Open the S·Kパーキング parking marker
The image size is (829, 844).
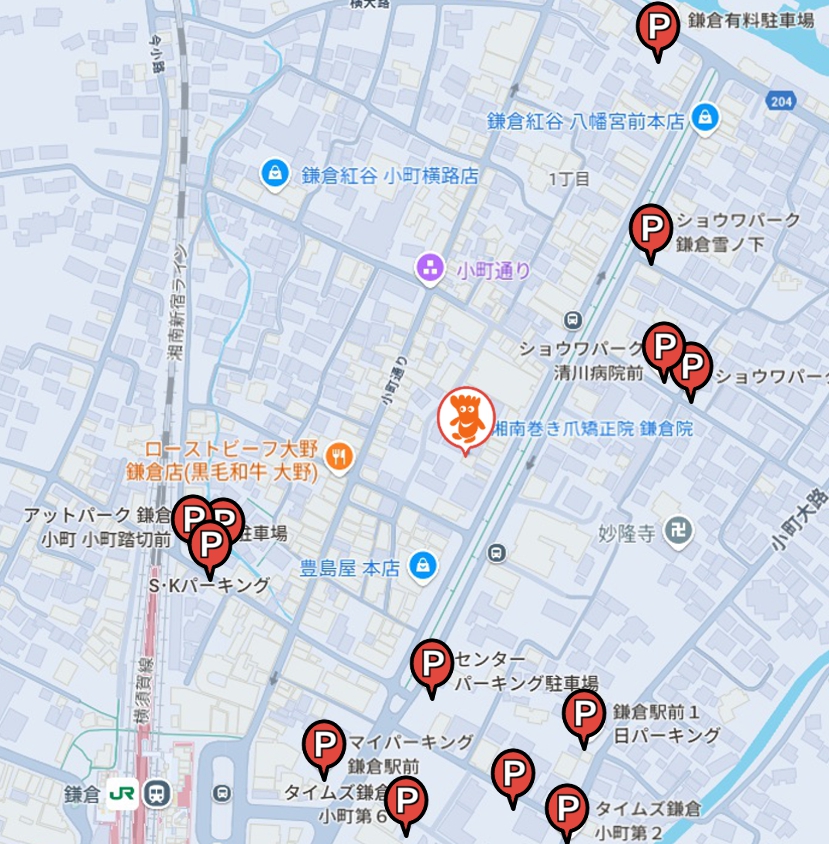(210, 547)
